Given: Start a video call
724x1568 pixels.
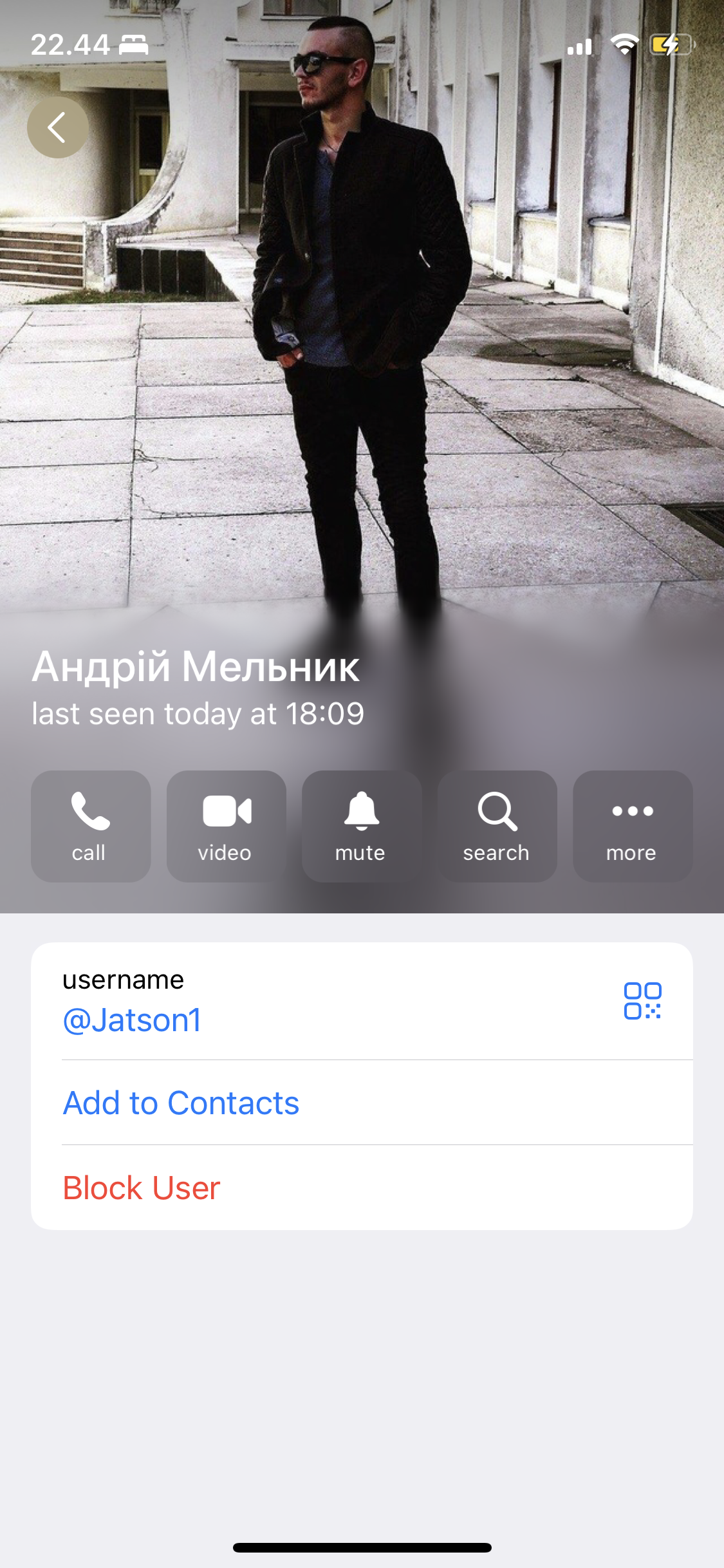Looking at the screenshot, I should click(226, 826).
